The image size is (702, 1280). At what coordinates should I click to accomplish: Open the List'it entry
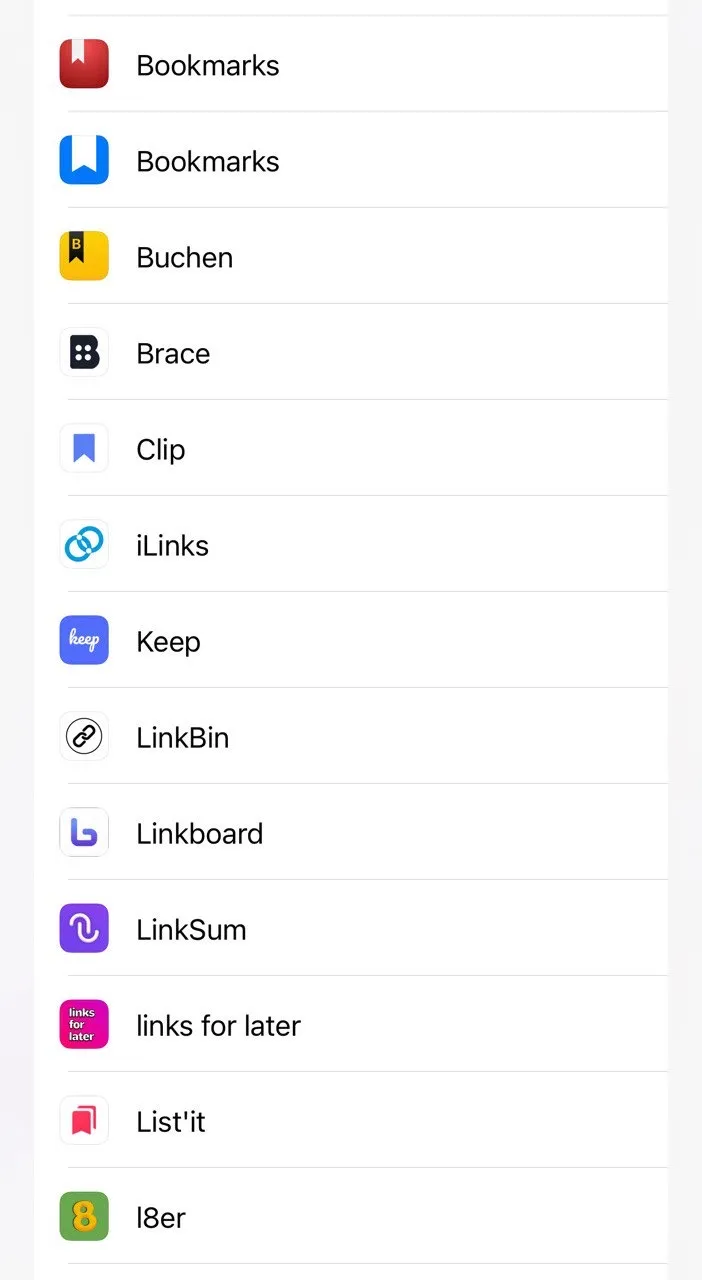(351, 1120)
